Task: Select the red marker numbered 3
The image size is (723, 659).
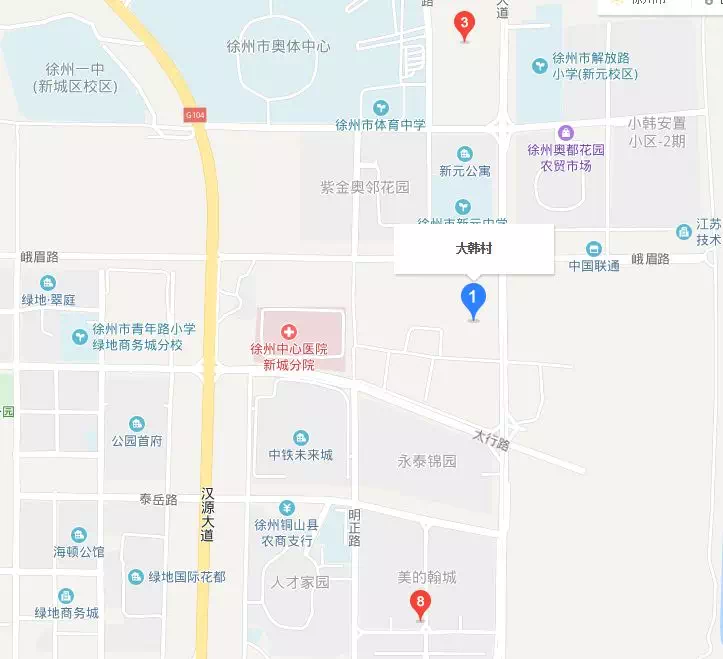Action: pyautogui.click(x=464, y=24)
